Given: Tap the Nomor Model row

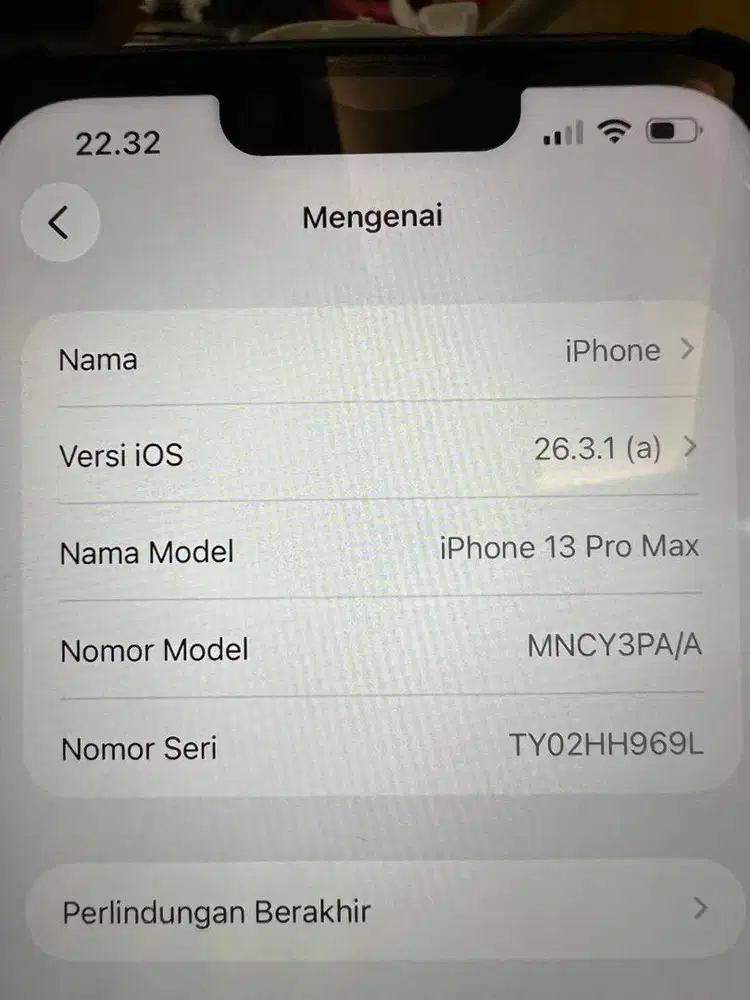Looking at the screenshot, I should click(375, 648).
